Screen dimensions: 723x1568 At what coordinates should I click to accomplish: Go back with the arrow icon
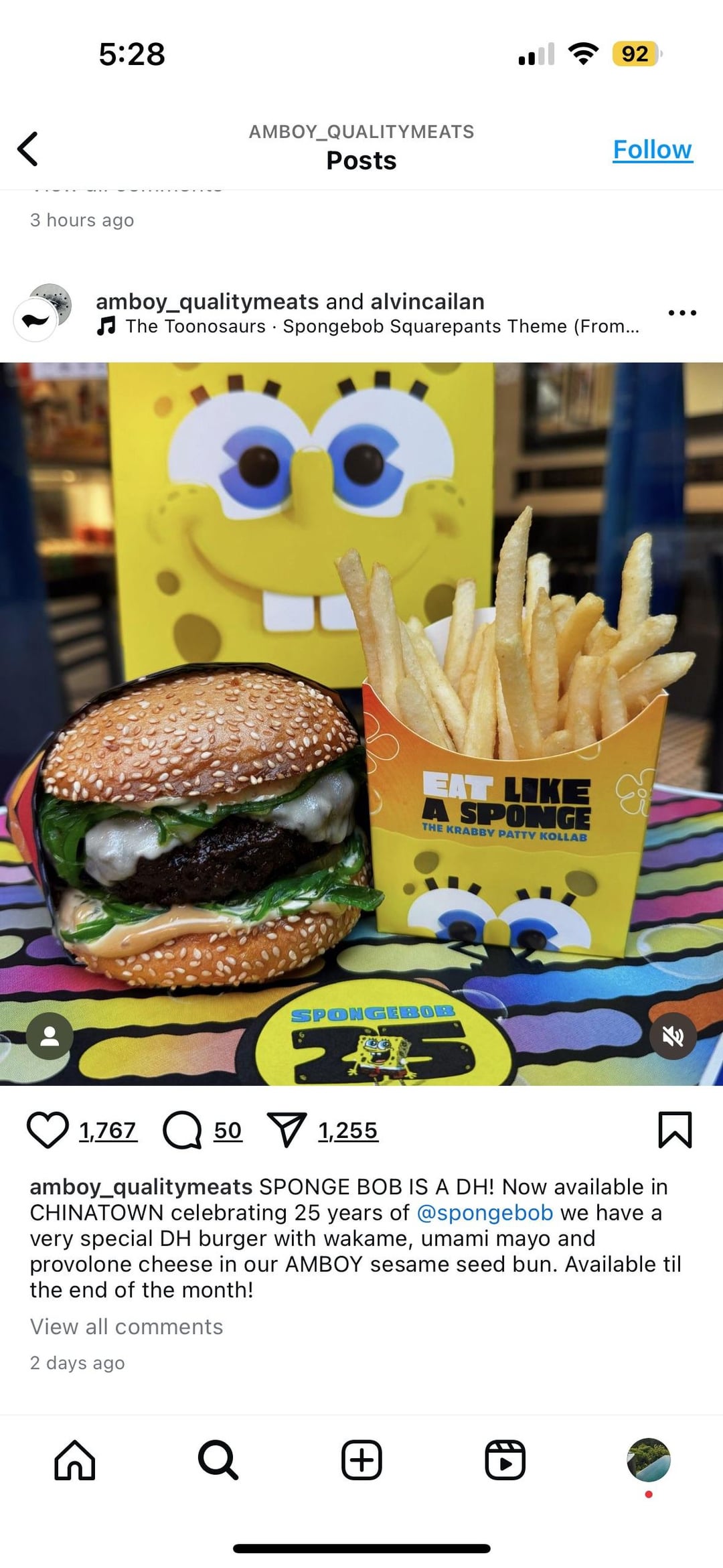point(28,149)
